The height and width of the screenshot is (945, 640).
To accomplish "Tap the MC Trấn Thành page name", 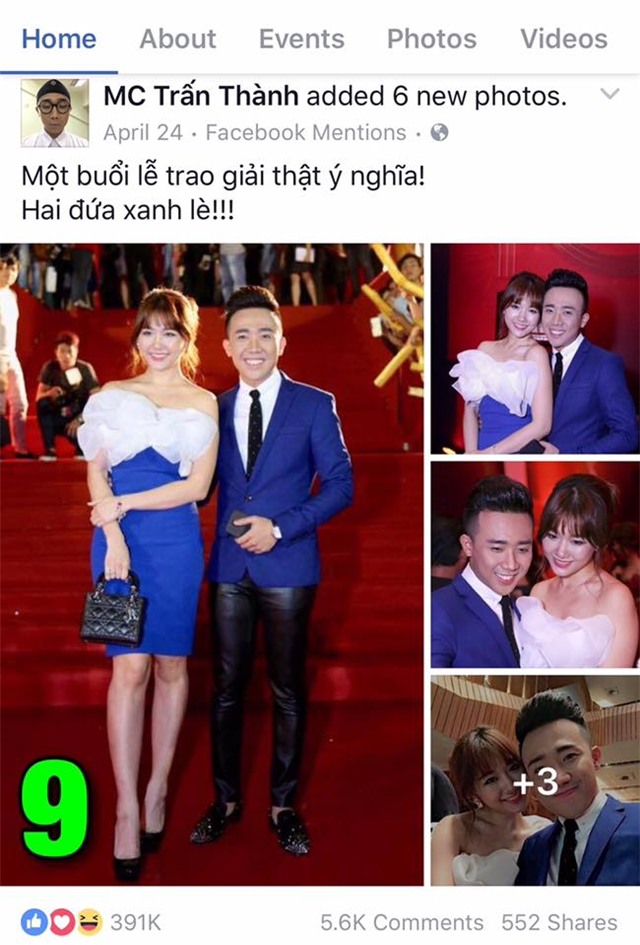I will (200, 97).
